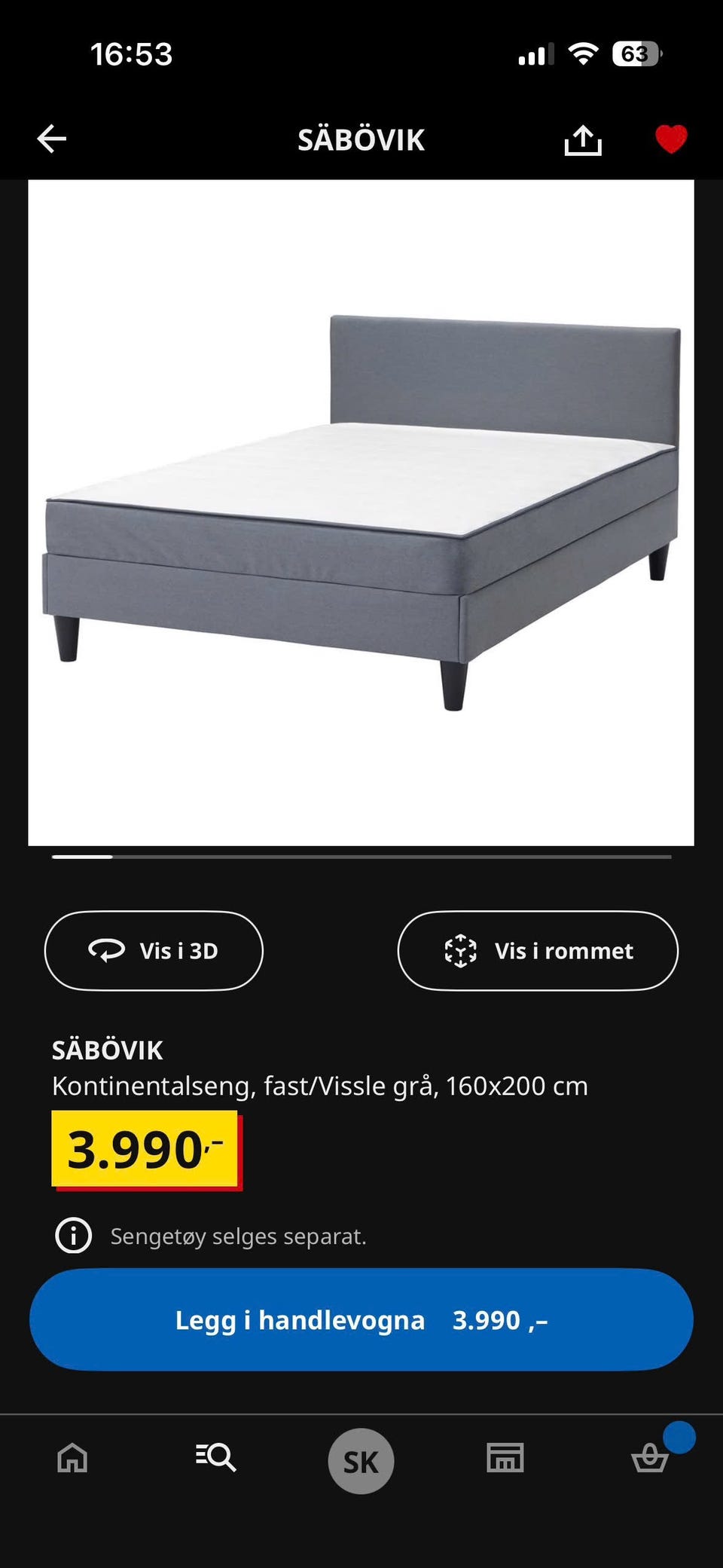Open the SK profile avatar
This screenshot has width=723, height=1568.
pyautogui.click(x=361, y=1460)
